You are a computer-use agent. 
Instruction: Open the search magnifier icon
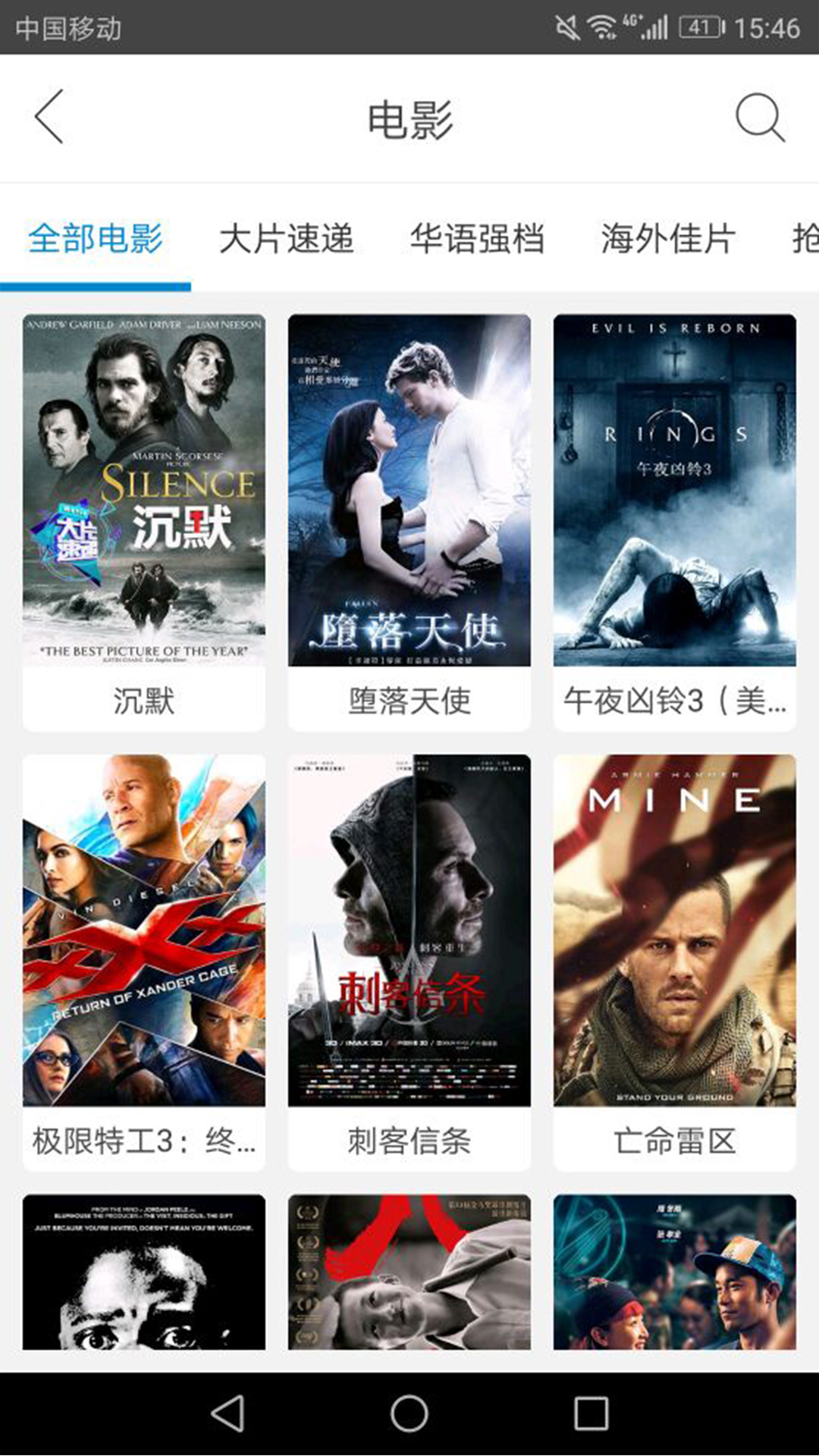point(760,118)
